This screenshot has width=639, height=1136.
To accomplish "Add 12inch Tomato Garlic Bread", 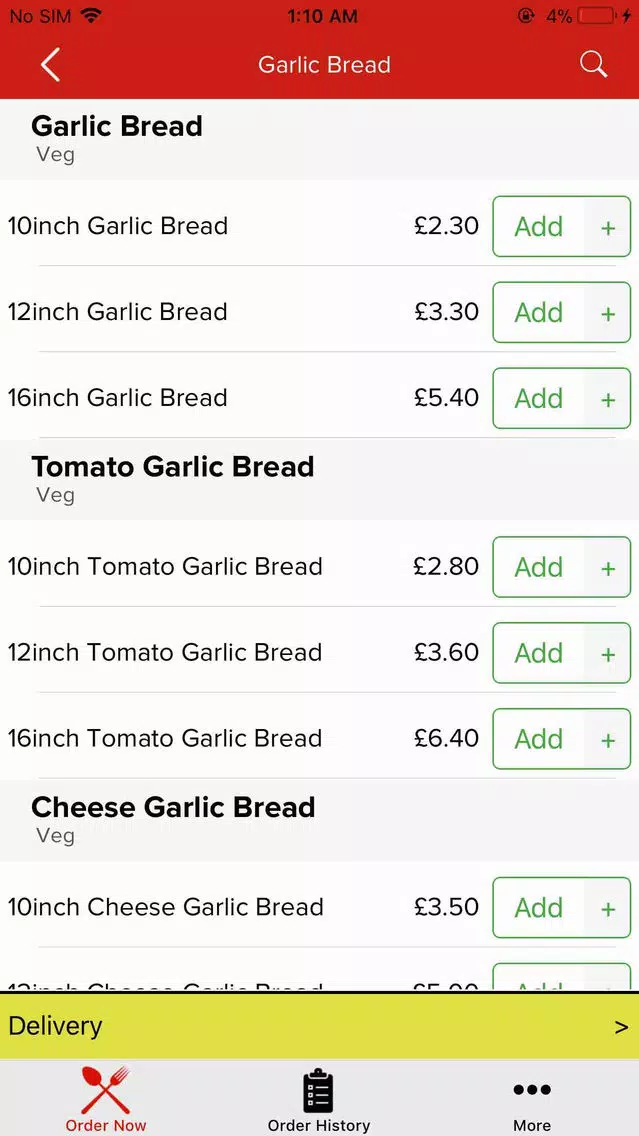I will pyautogui.click(x=561, y=653).
